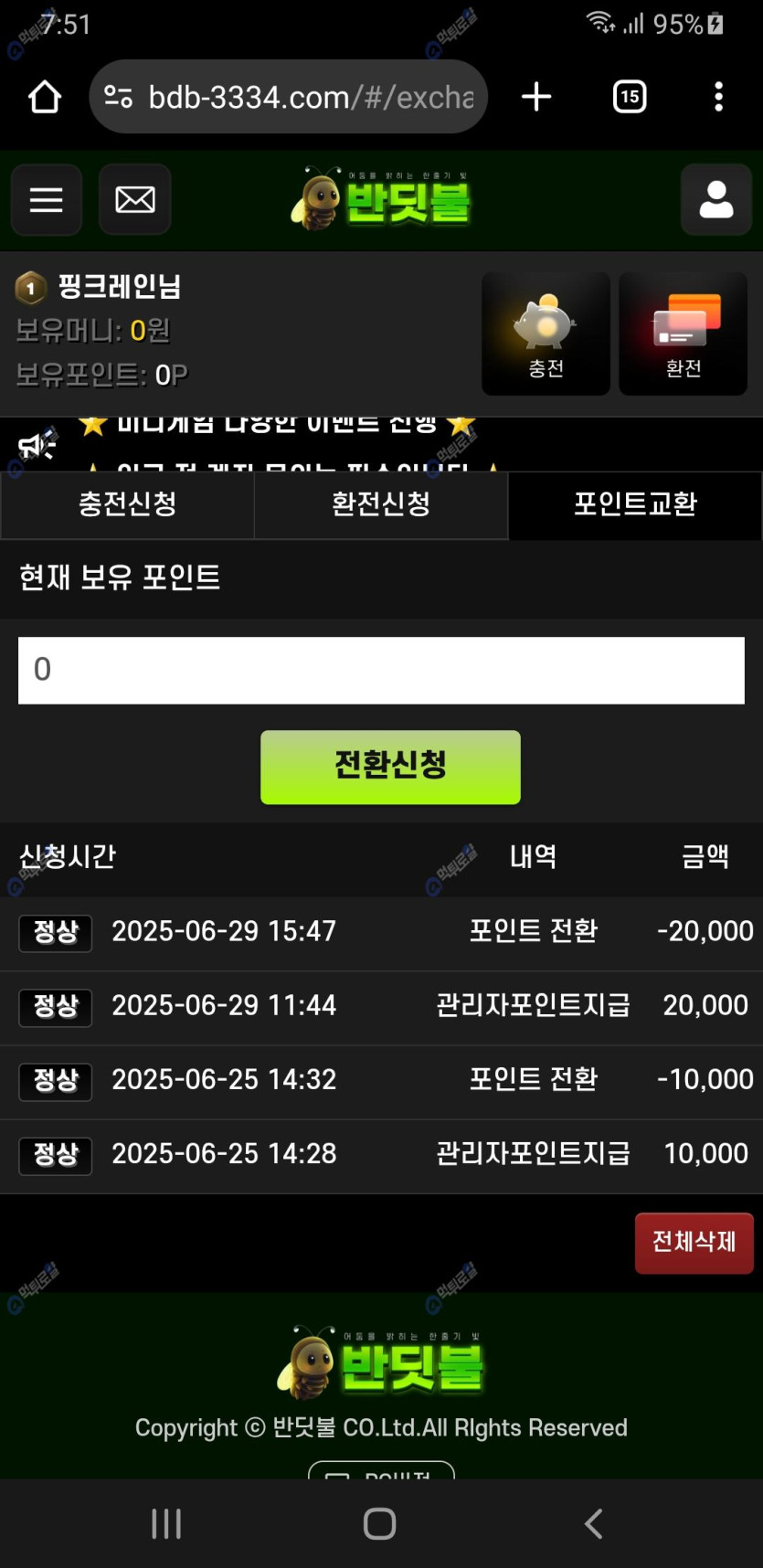The width and height of the screenshot is (763, 1568).
Task: Open recent apps from navigation bar
Action: [166, 1523]
